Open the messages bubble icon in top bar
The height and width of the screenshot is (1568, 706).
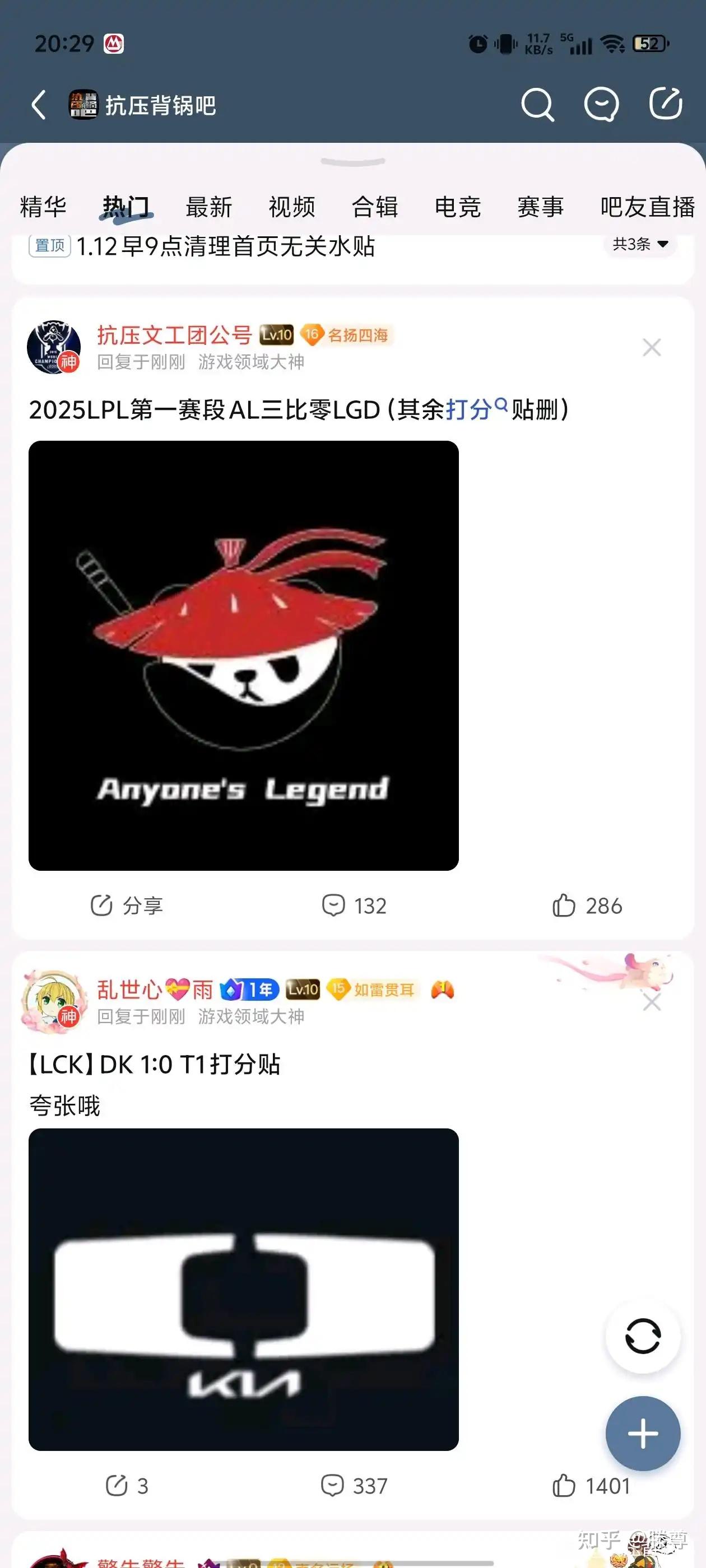(x=602, y=105)
